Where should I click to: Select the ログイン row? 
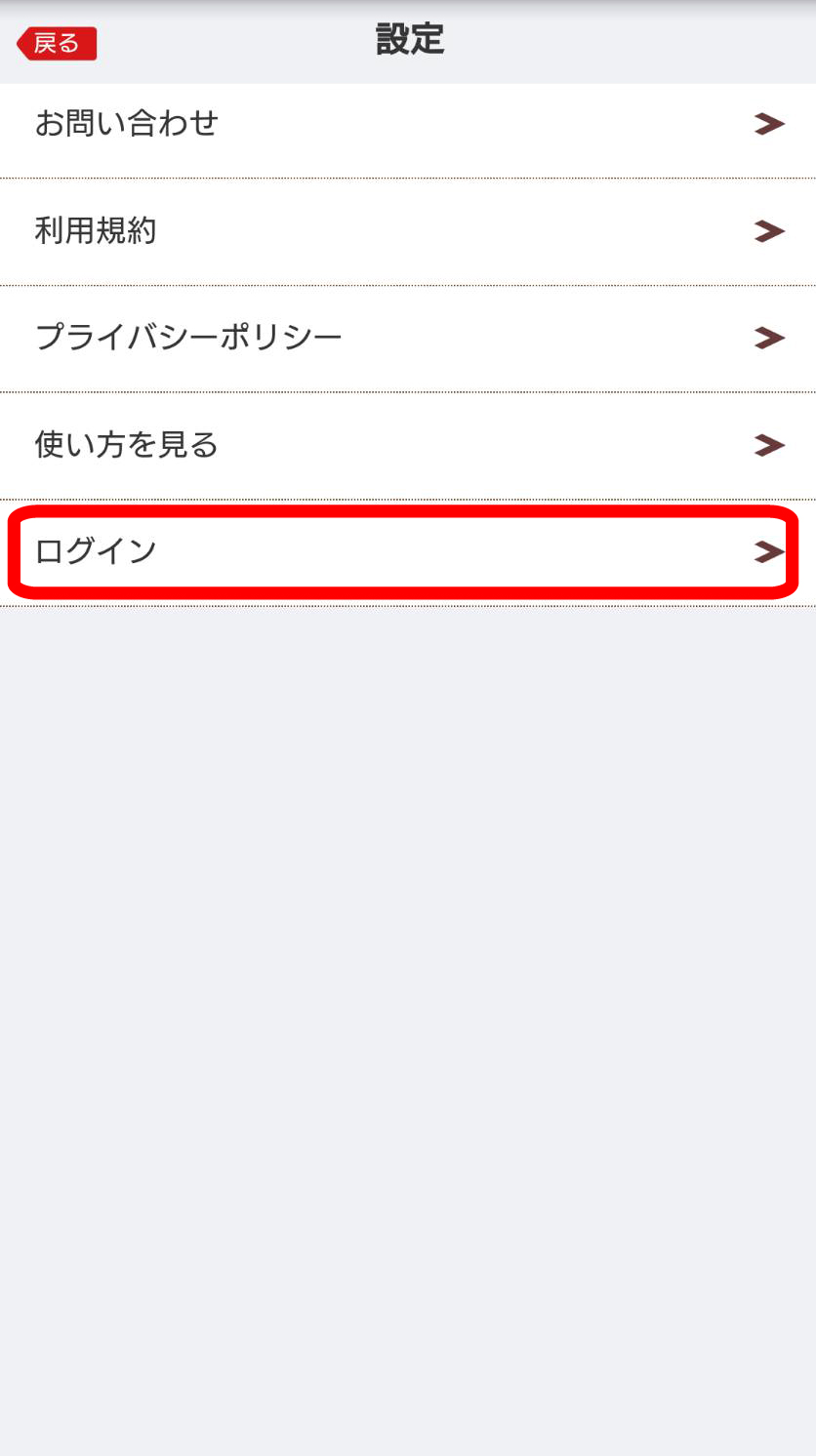pos(408,552)
